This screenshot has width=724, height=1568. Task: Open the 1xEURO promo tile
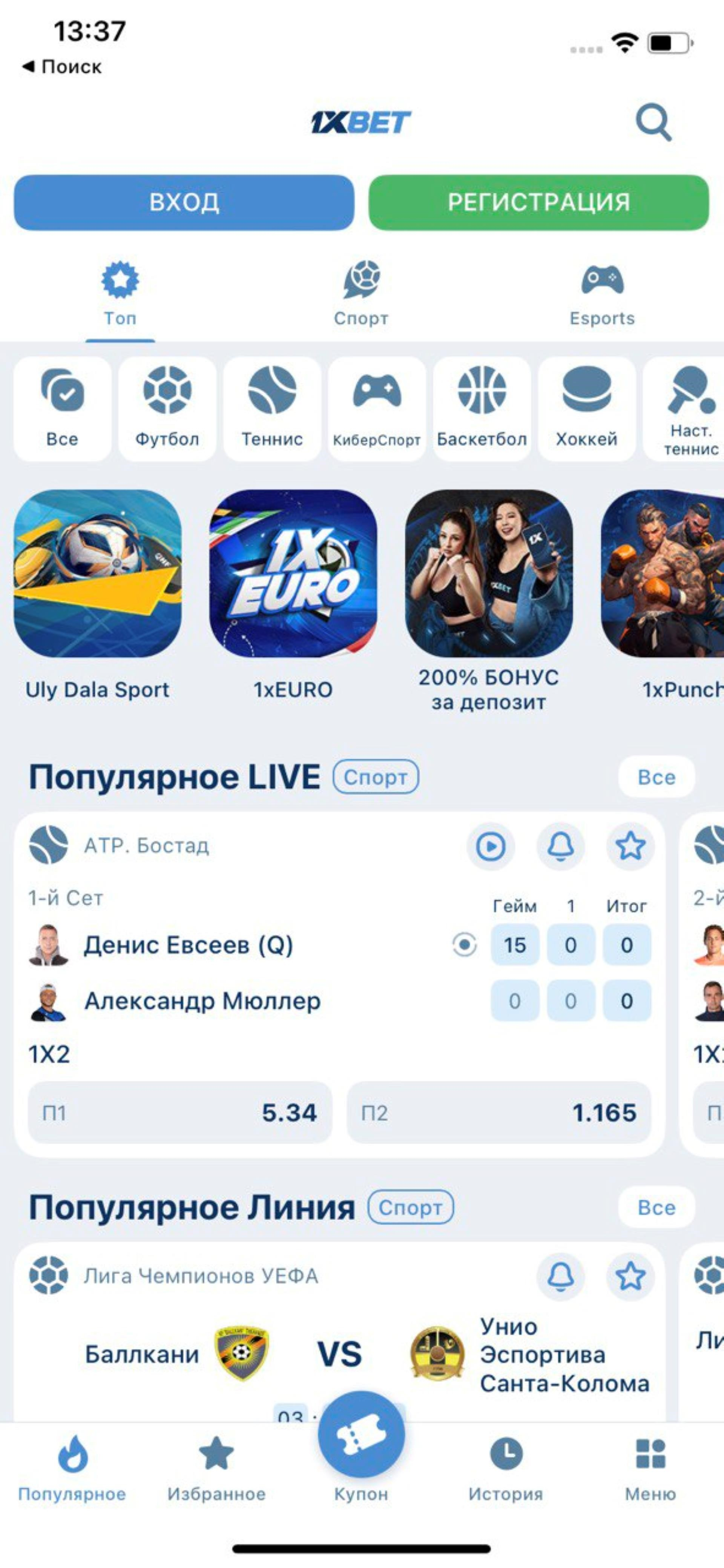pyautogui.click(x=293, y=574)
